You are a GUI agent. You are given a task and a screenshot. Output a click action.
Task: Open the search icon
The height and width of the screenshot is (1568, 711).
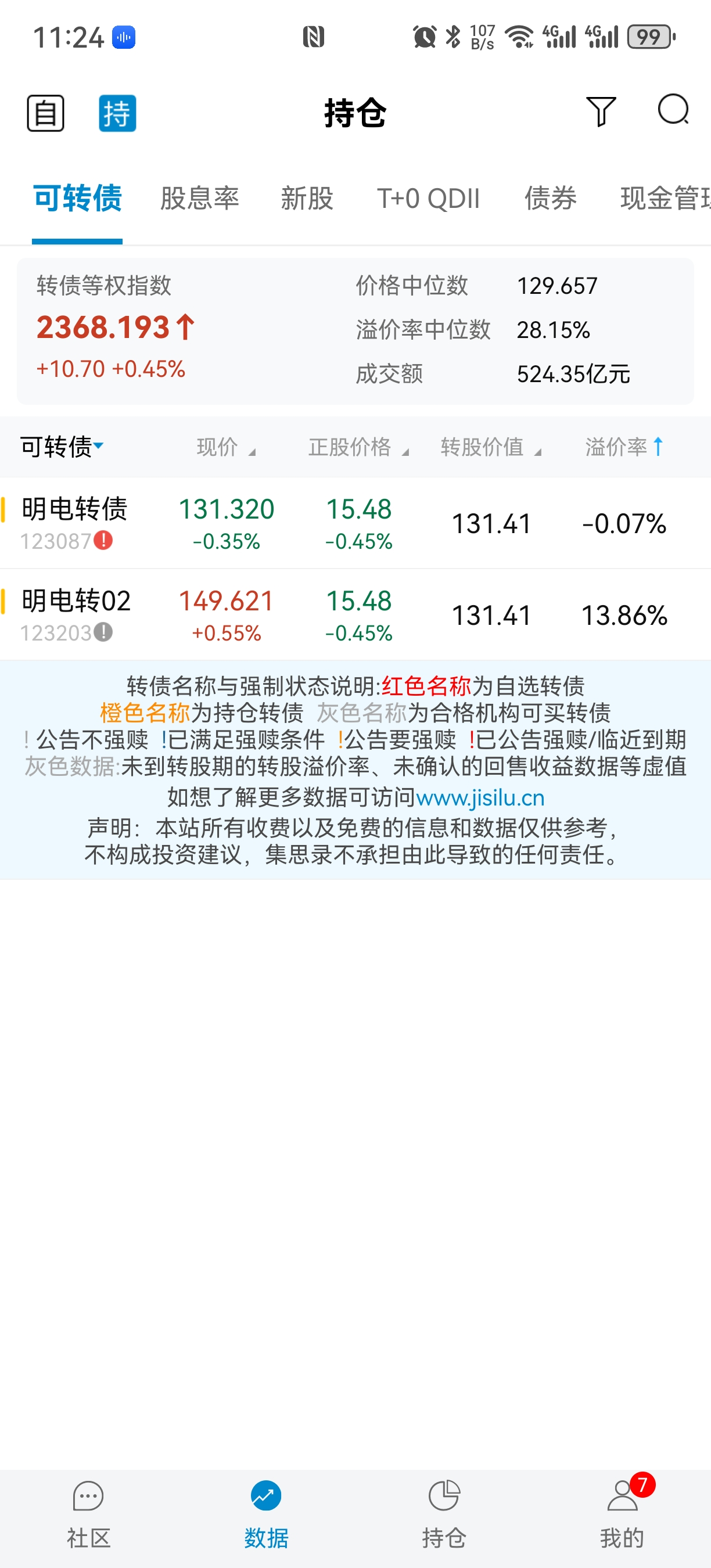673,111
